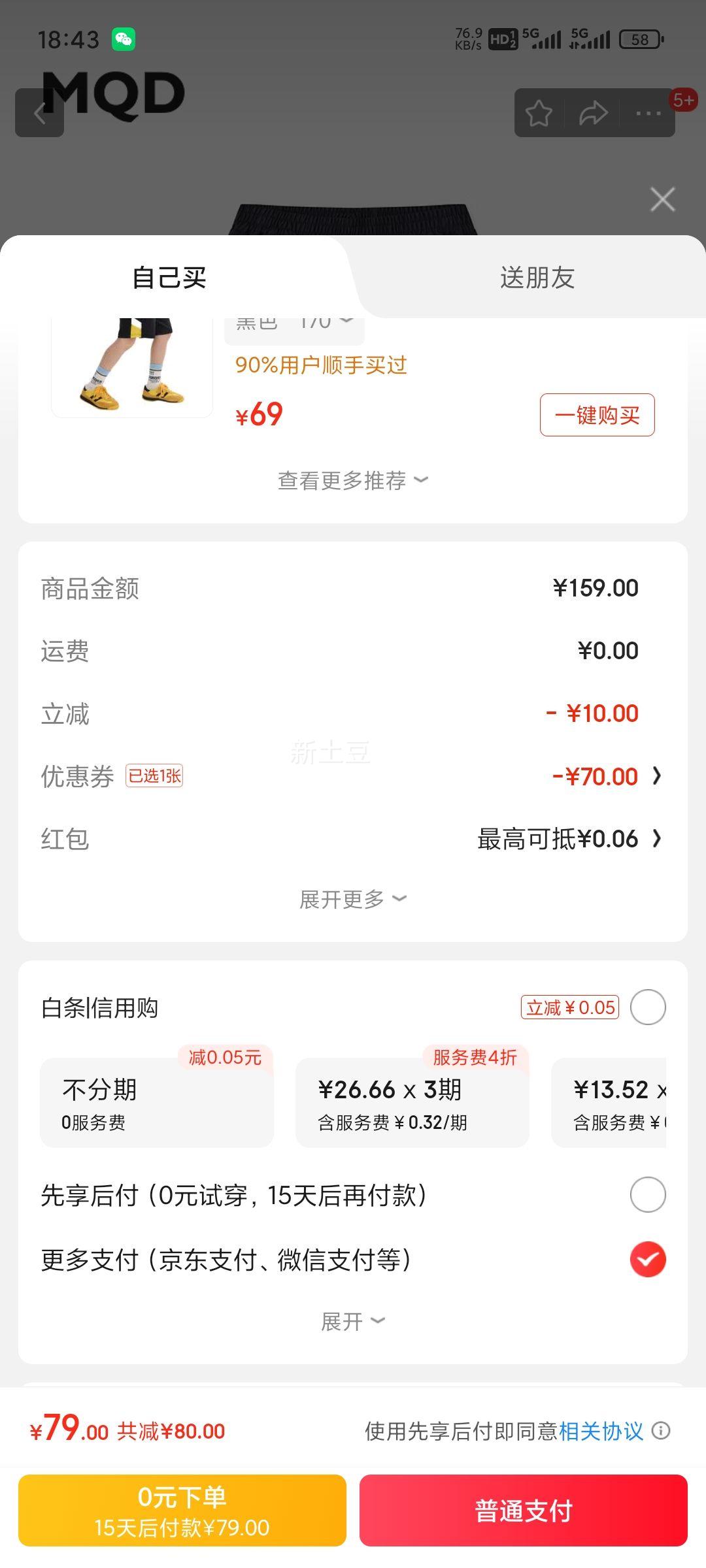Expand 查看更多推荐 recommendations

(x=353, y=481)
